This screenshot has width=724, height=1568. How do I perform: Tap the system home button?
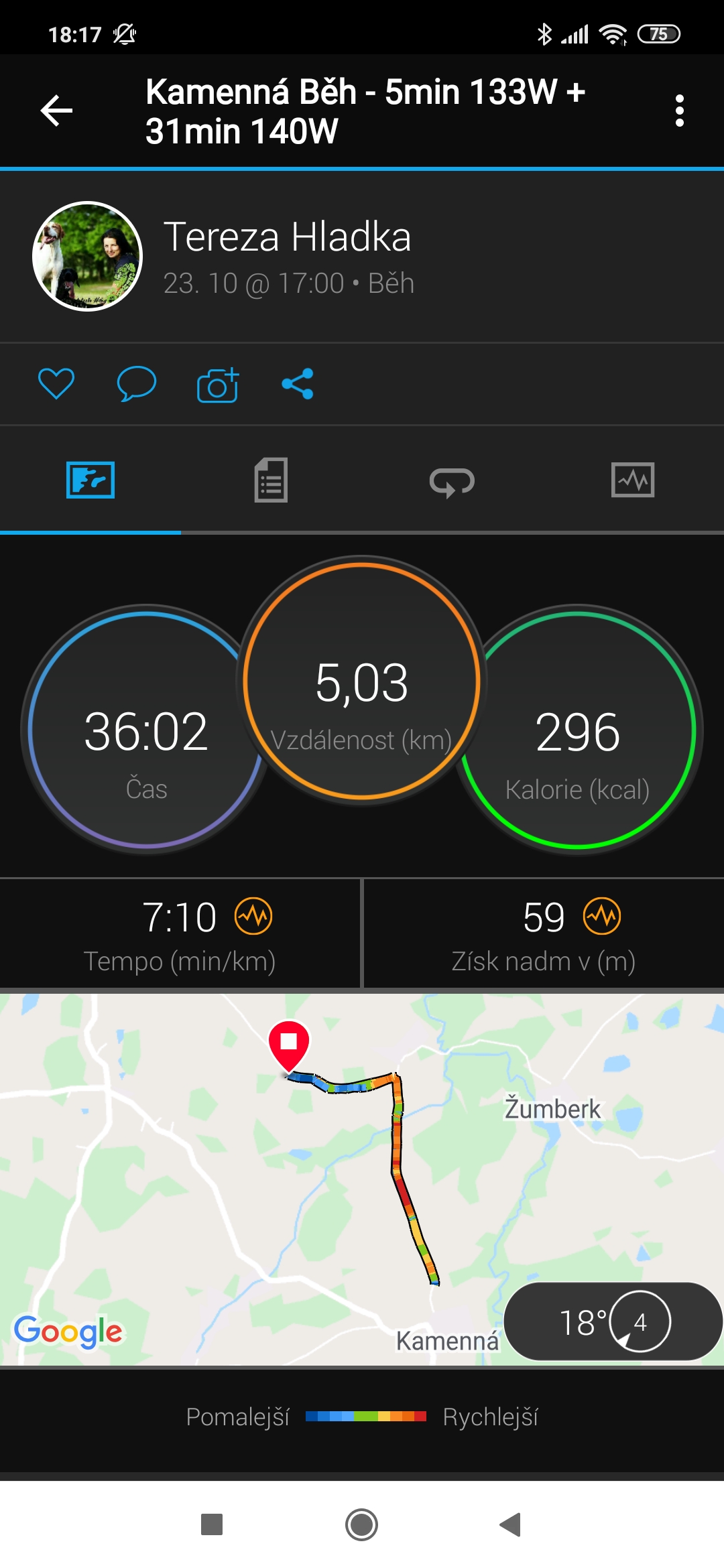(361, 1524)
